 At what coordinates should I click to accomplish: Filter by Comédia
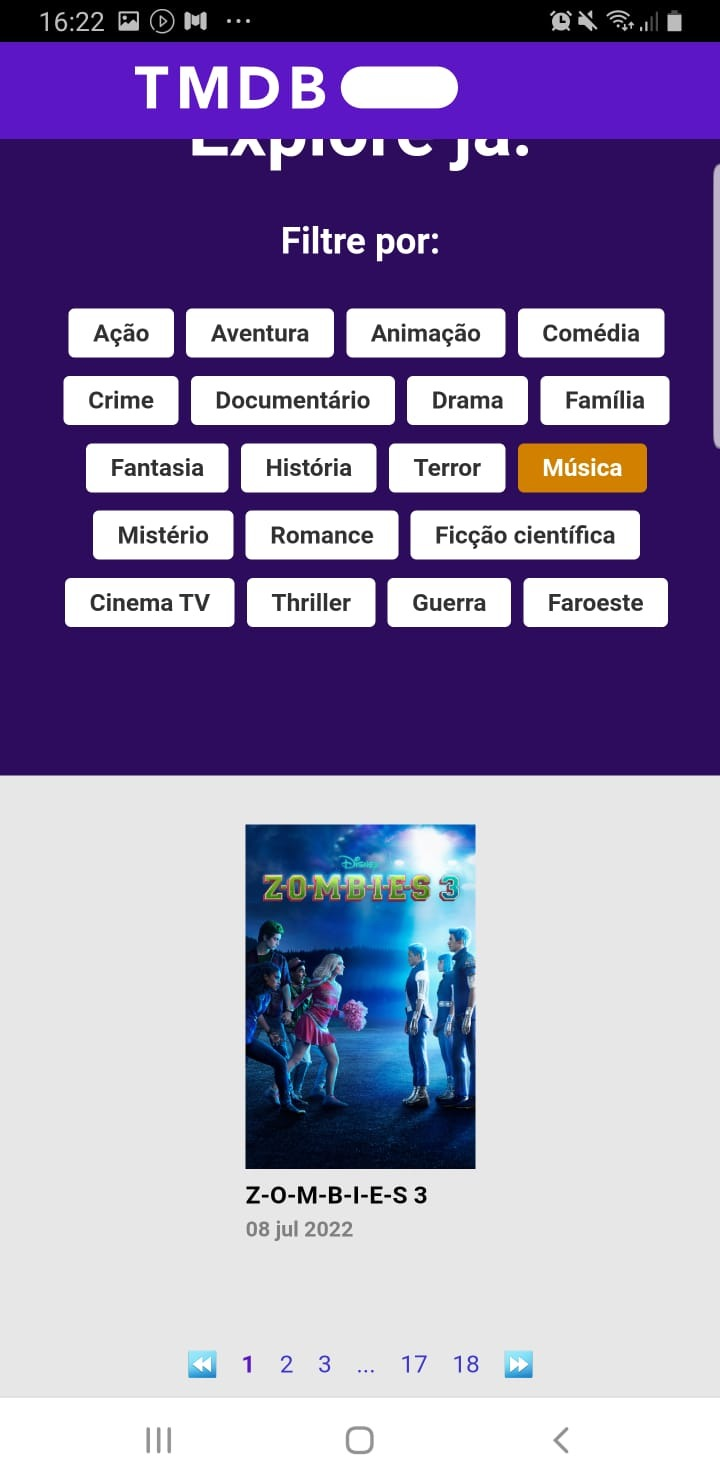[591, 333]
